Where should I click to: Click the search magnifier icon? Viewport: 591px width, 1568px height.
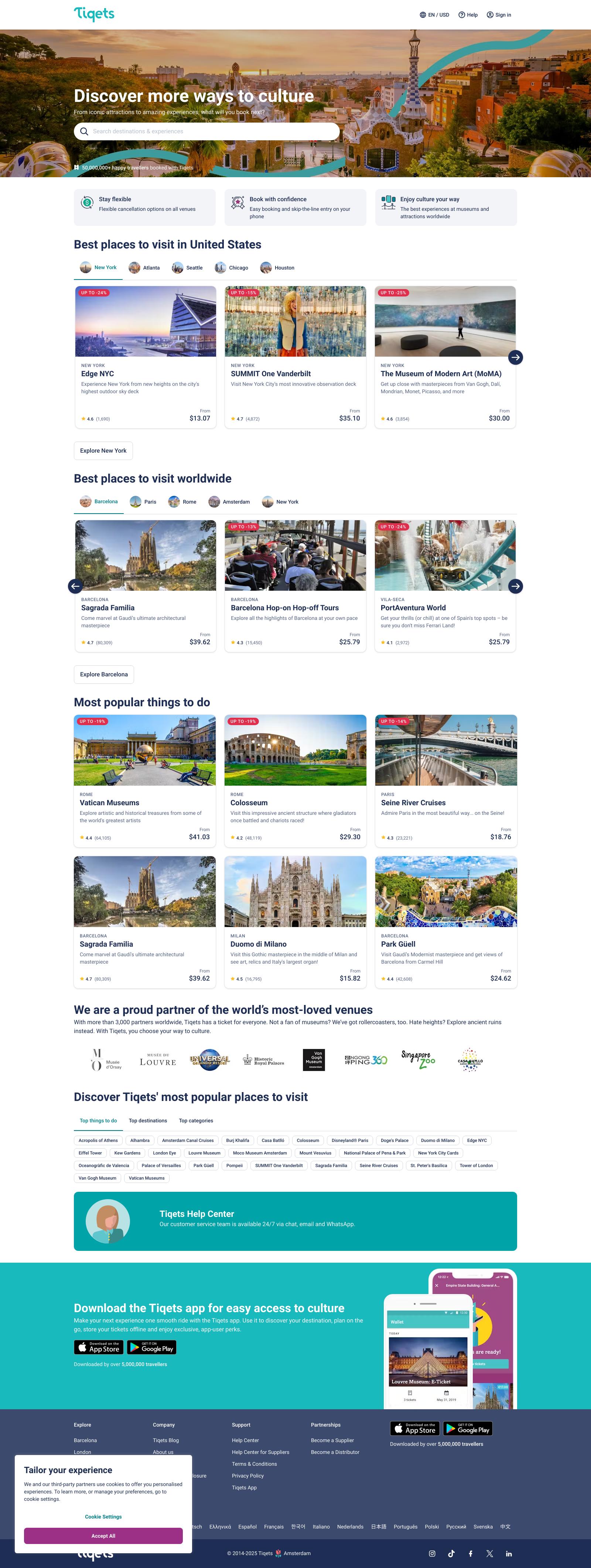click(84, 131)
